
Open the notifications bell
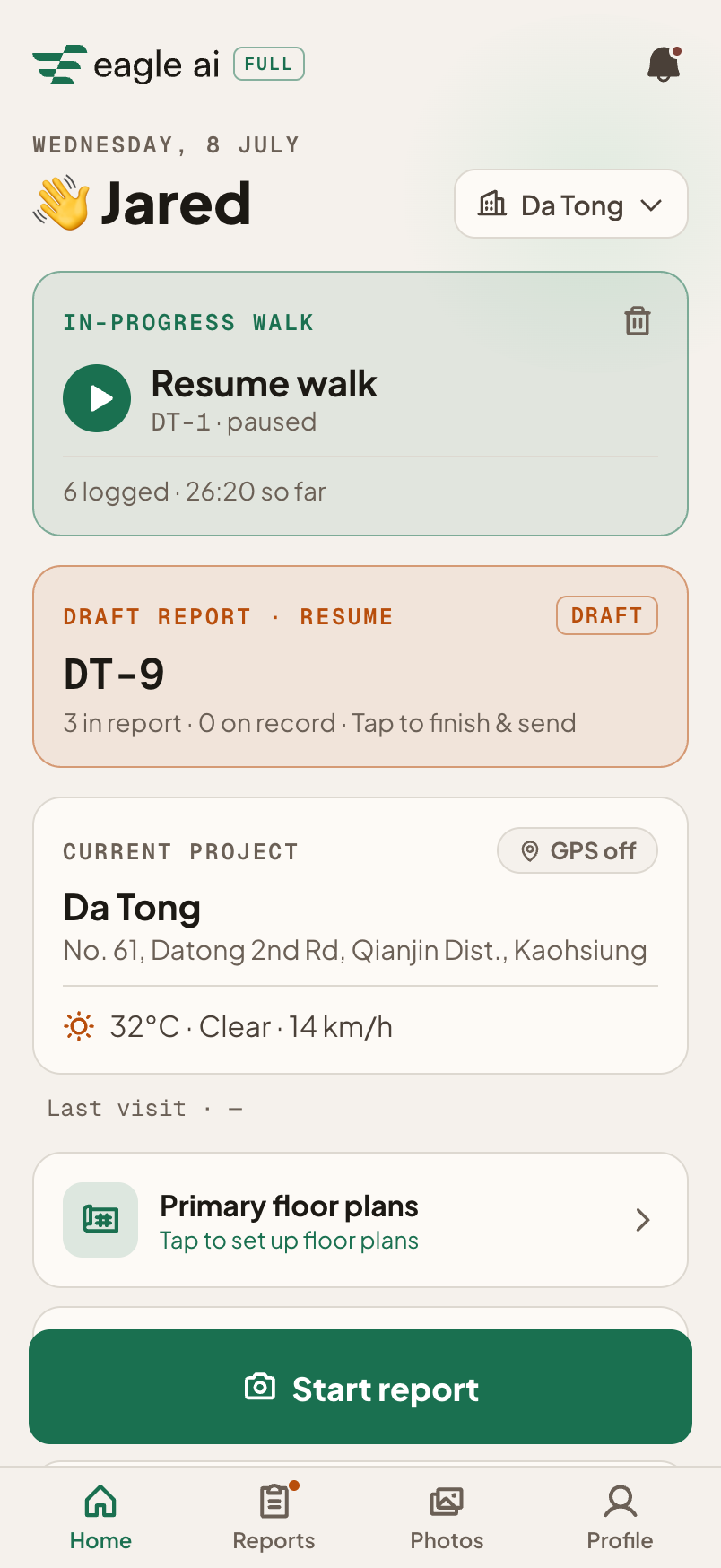click(x=664, y=64)
